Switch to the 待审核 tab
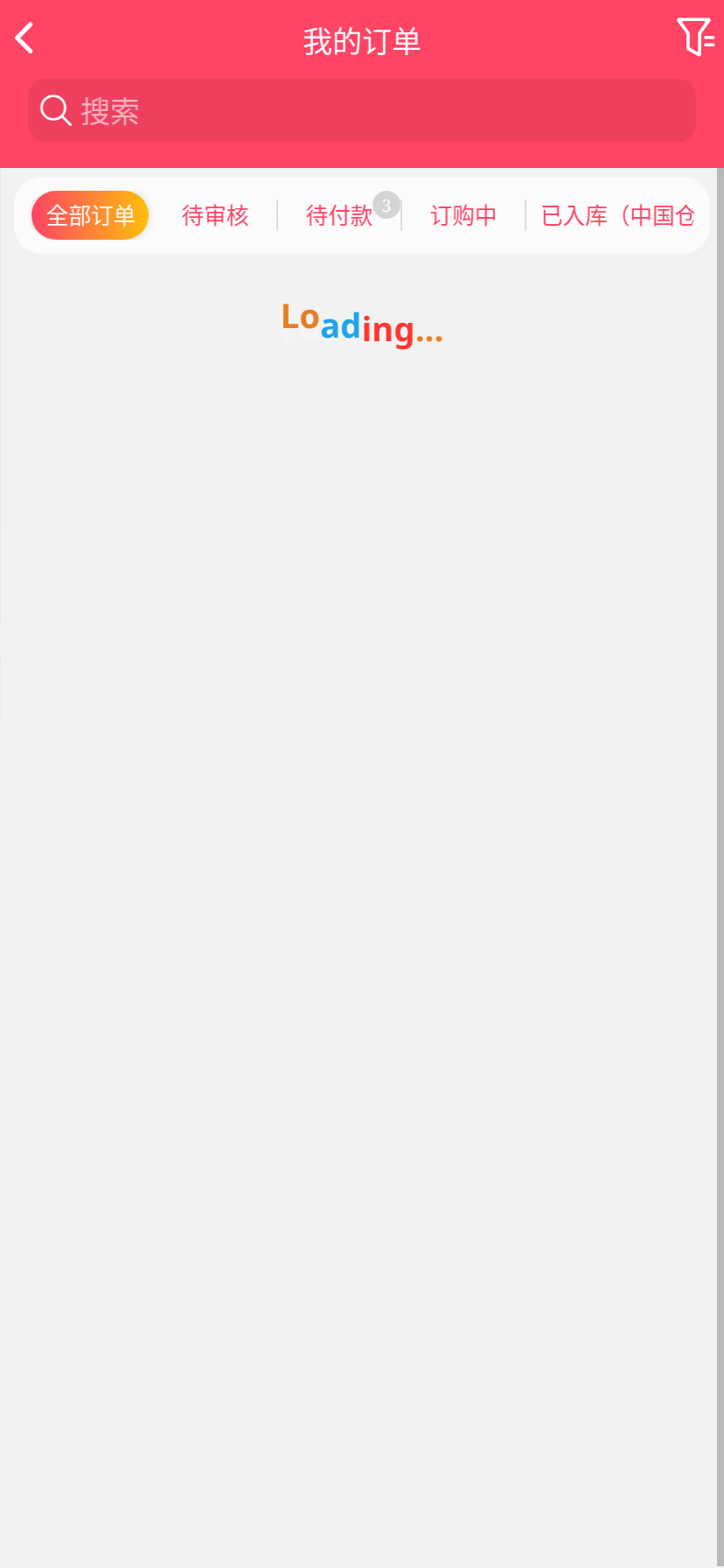 coord(215,215)
